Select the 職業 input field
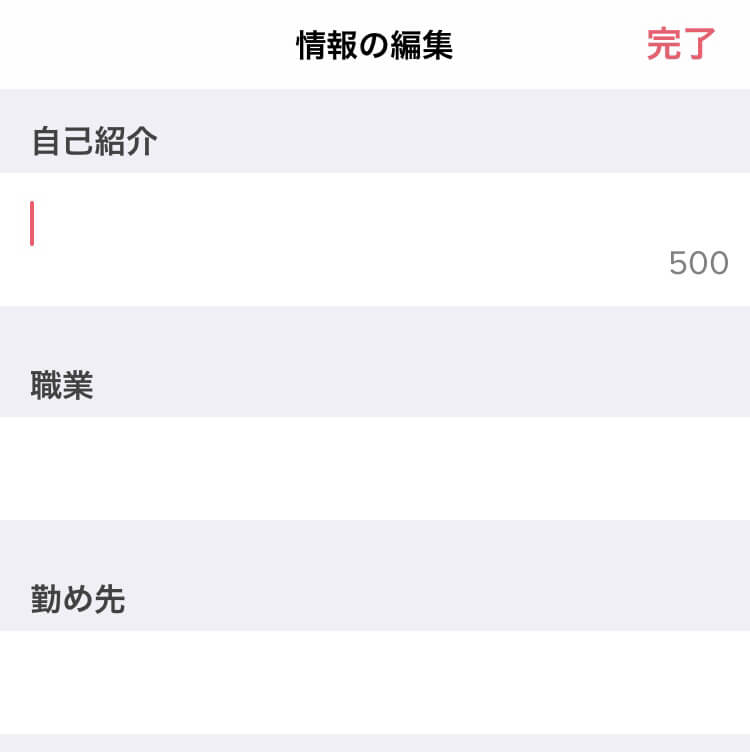 [375, 467]
